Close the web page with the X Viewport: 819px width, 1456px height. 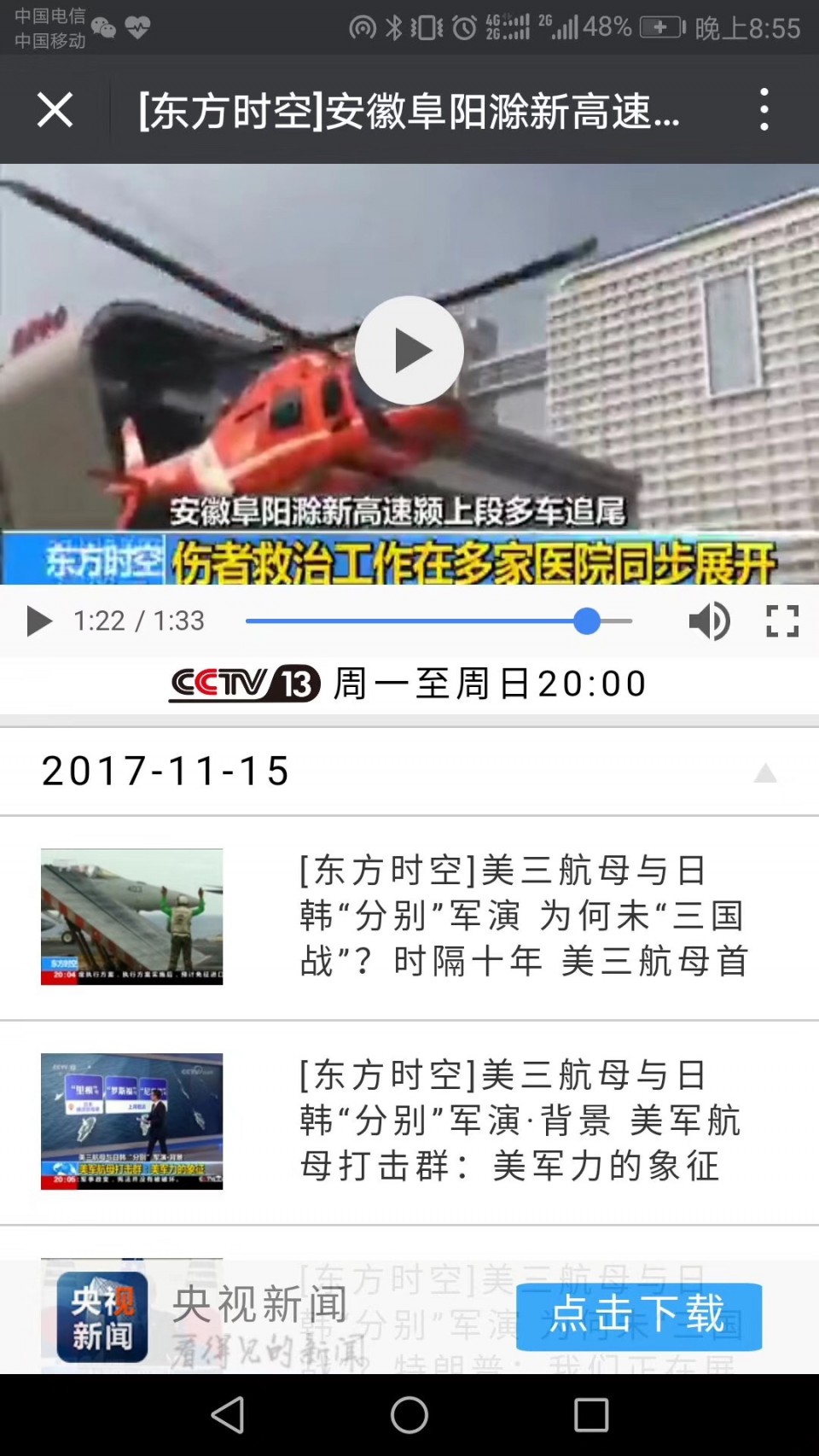pyautogui.click(x=55, y=110)
